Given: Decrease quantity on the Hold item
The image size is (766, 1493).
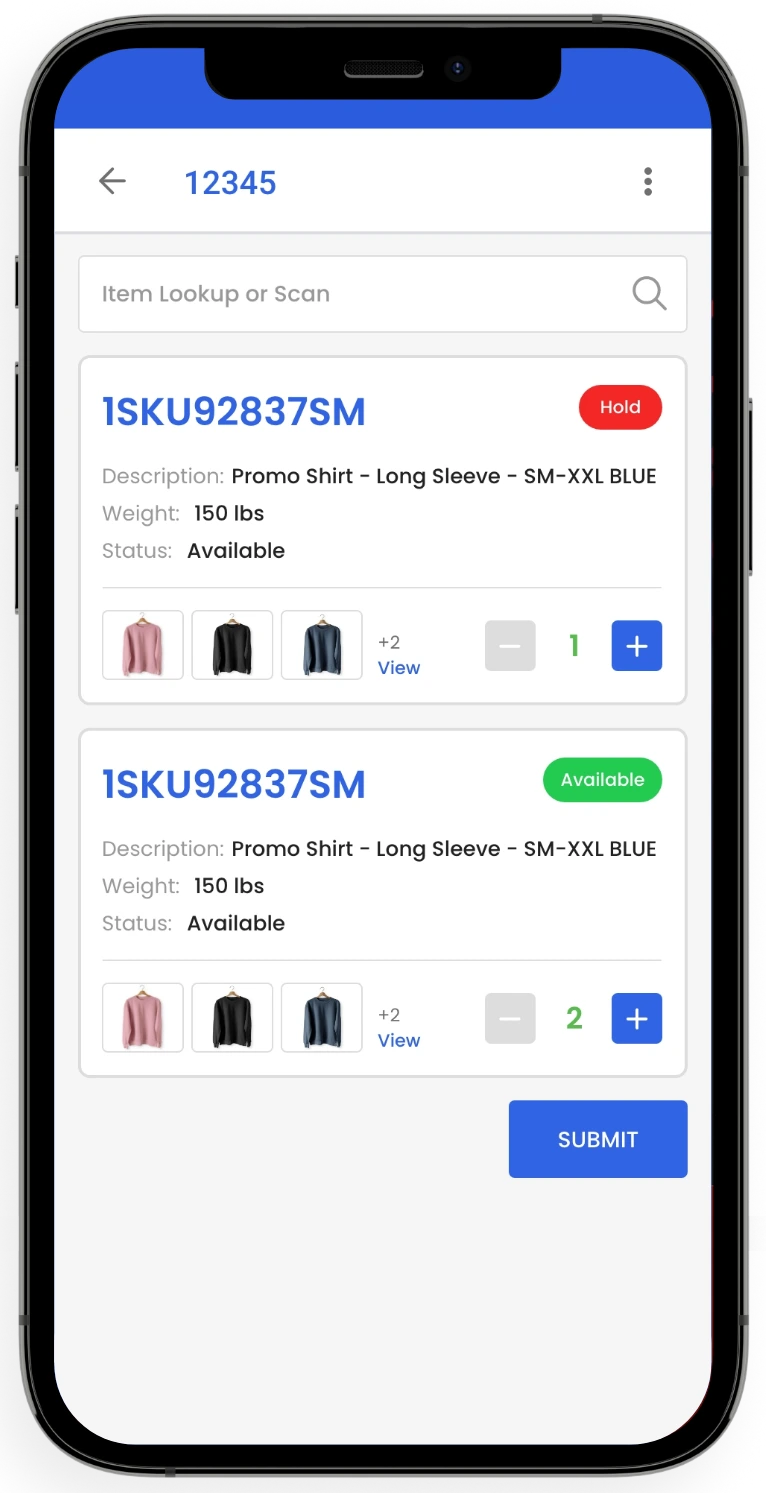Looking at the screenshot, I should pos(510,646).
